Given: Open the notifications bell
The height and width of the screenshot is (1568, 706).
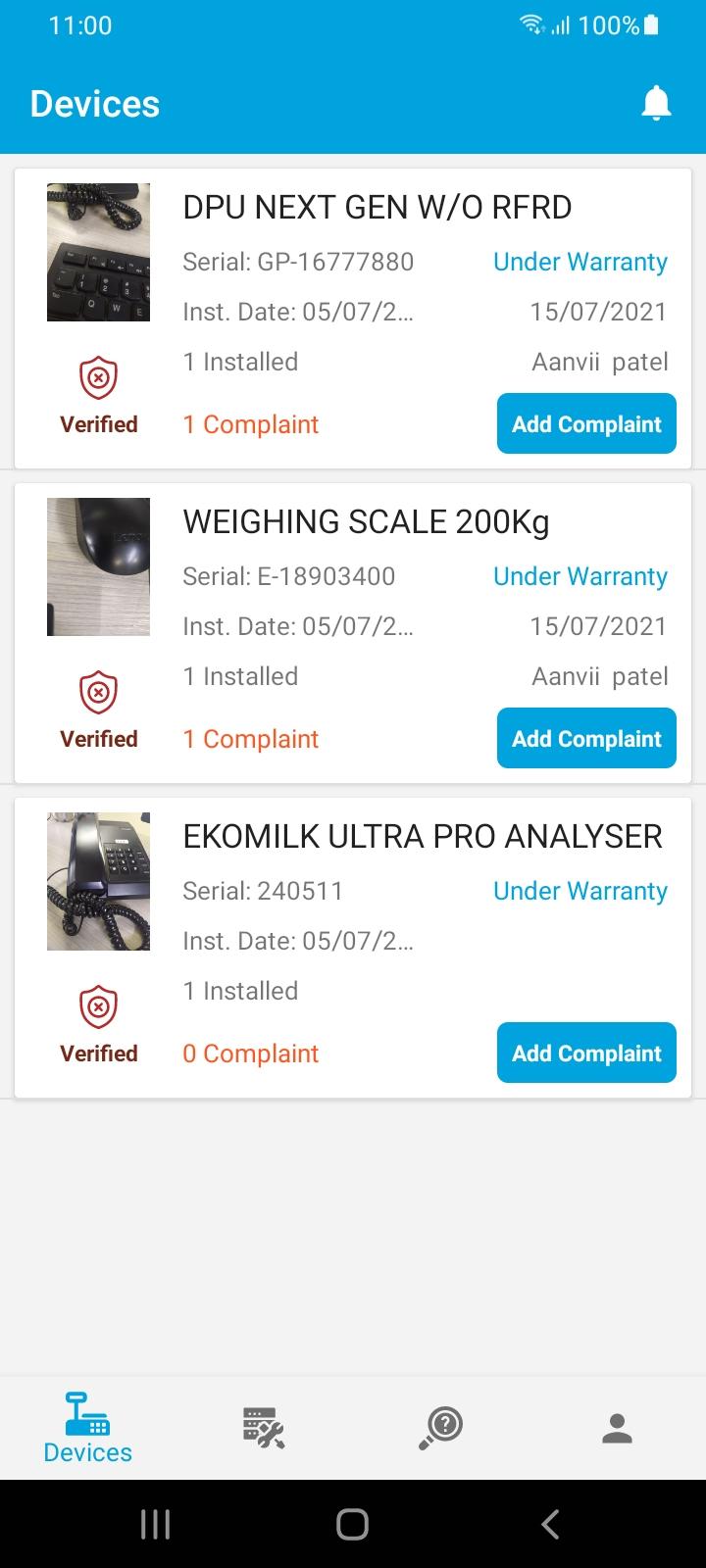Looking at the screenshot, I should (656, 103).
